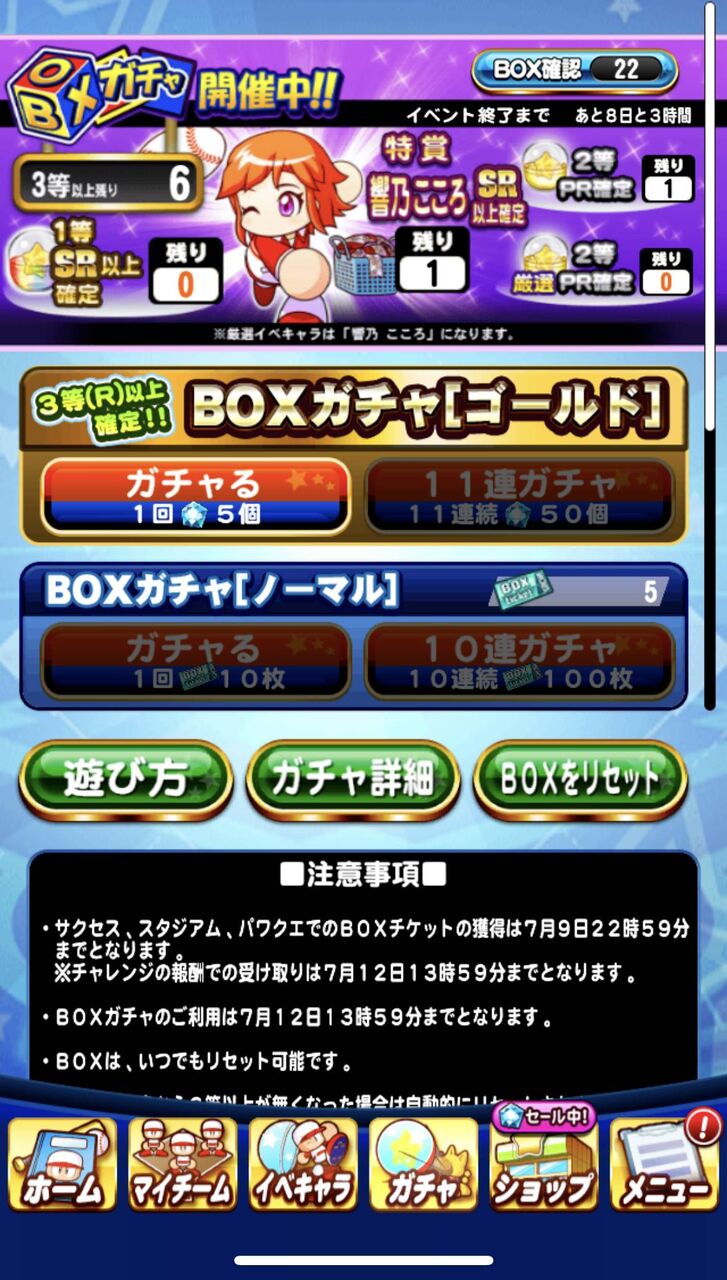Viewport: 727px width, 1280px height.
Task: Reset the box with BOXをリセット
Action: [580, 780]
